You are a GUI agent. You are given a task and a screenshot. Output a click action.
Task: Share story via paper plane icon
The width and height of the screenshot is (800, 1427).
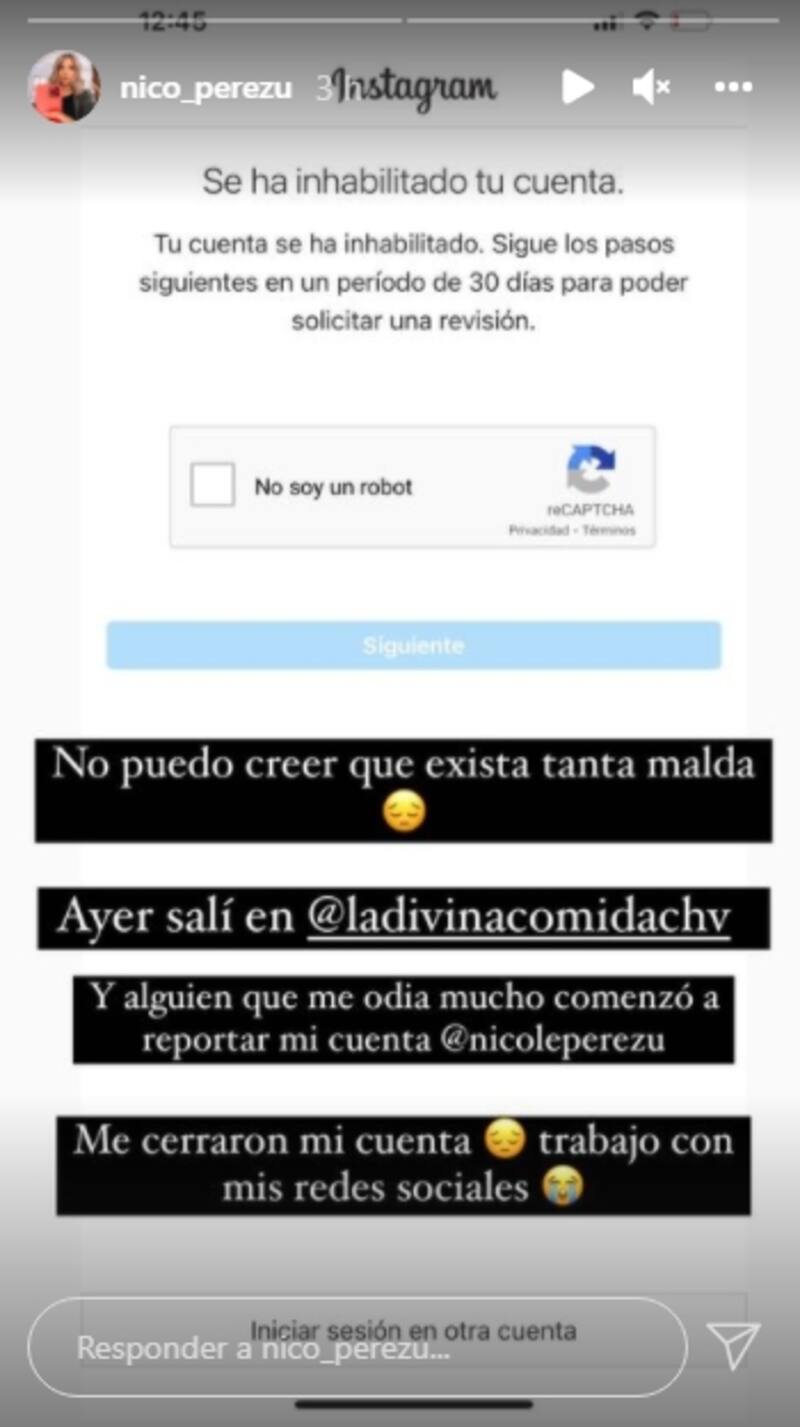coord(733,1345)
